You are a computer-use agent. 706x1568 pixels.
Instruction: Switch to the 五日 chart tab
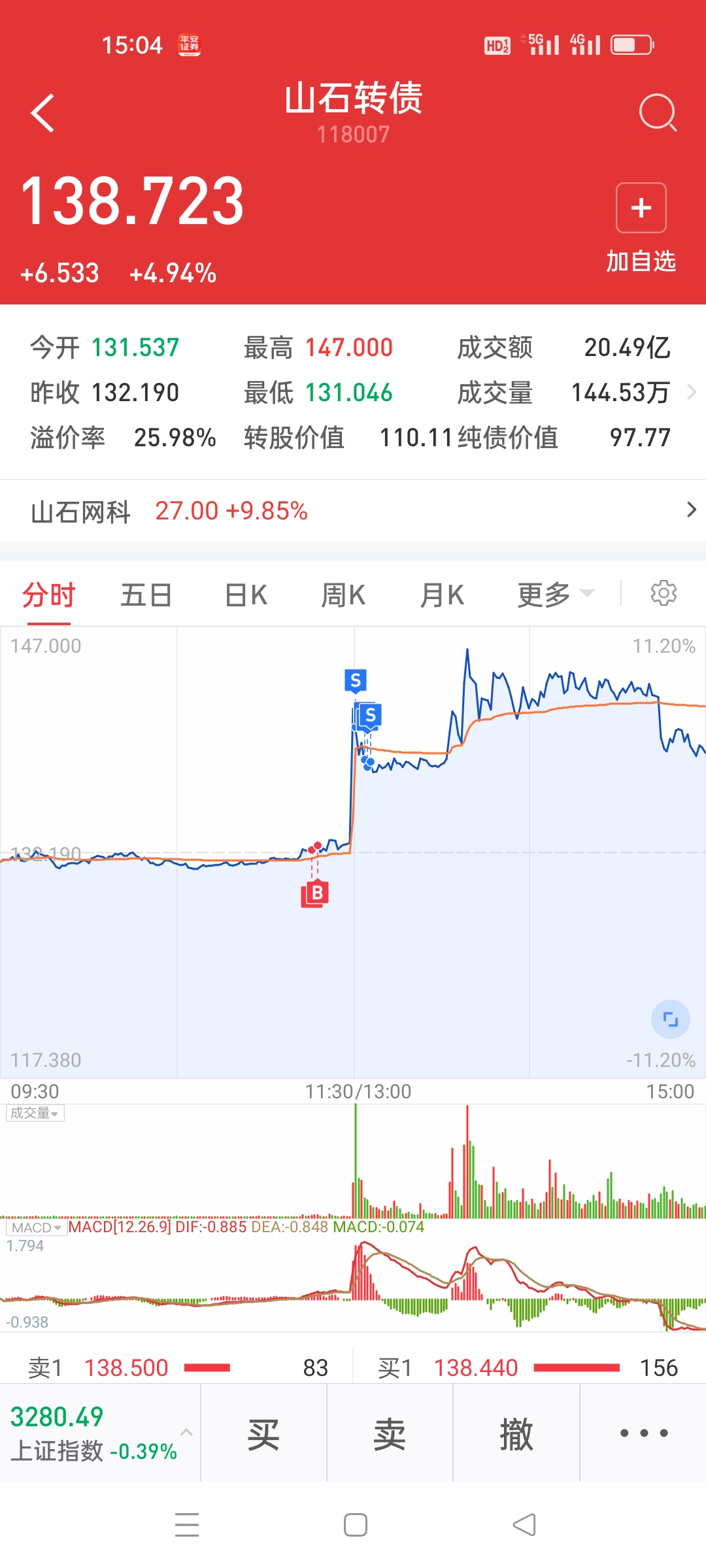(146, 595)
